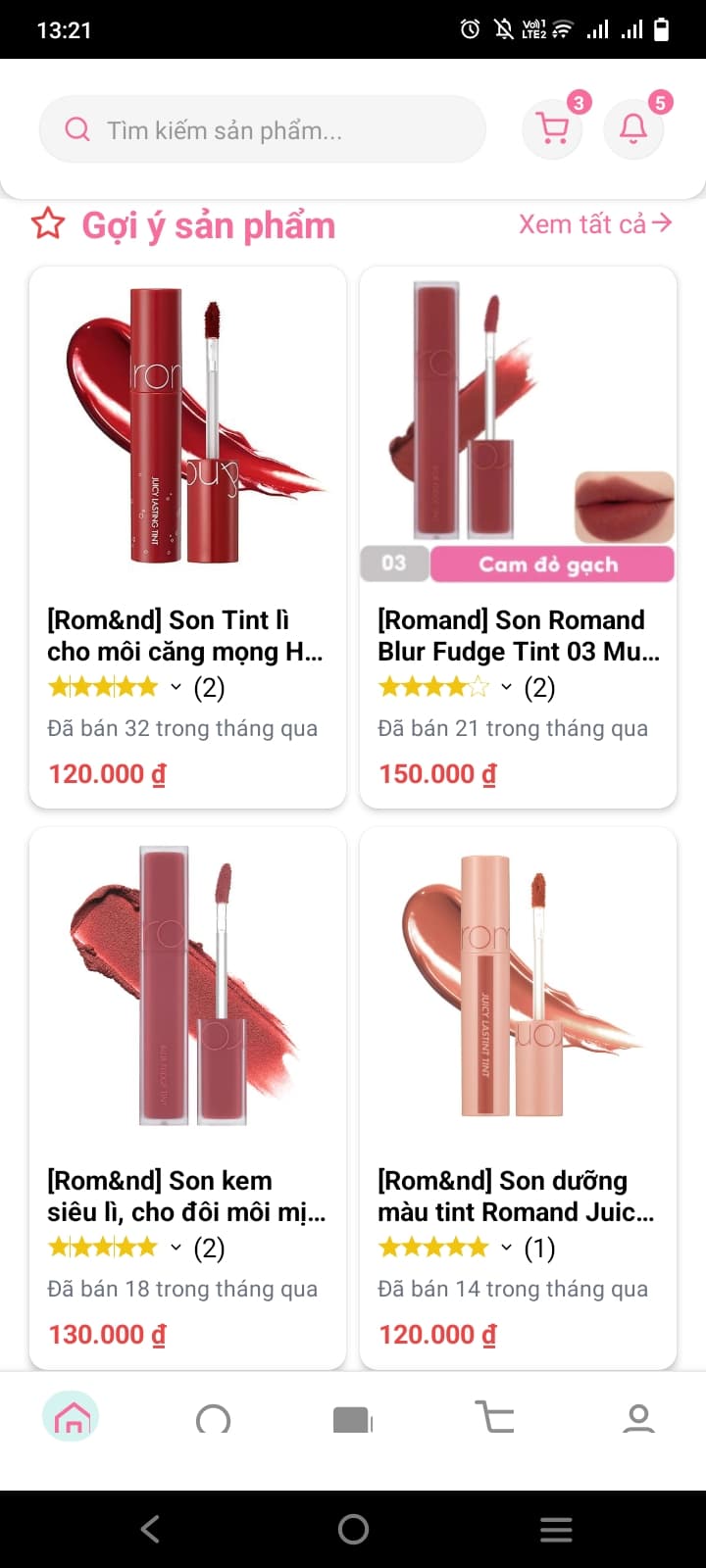The width and height of the screenshot is (706, 1568).
Task: Open the circle tab in bottom navigation
Action: tap(213, 1418)
